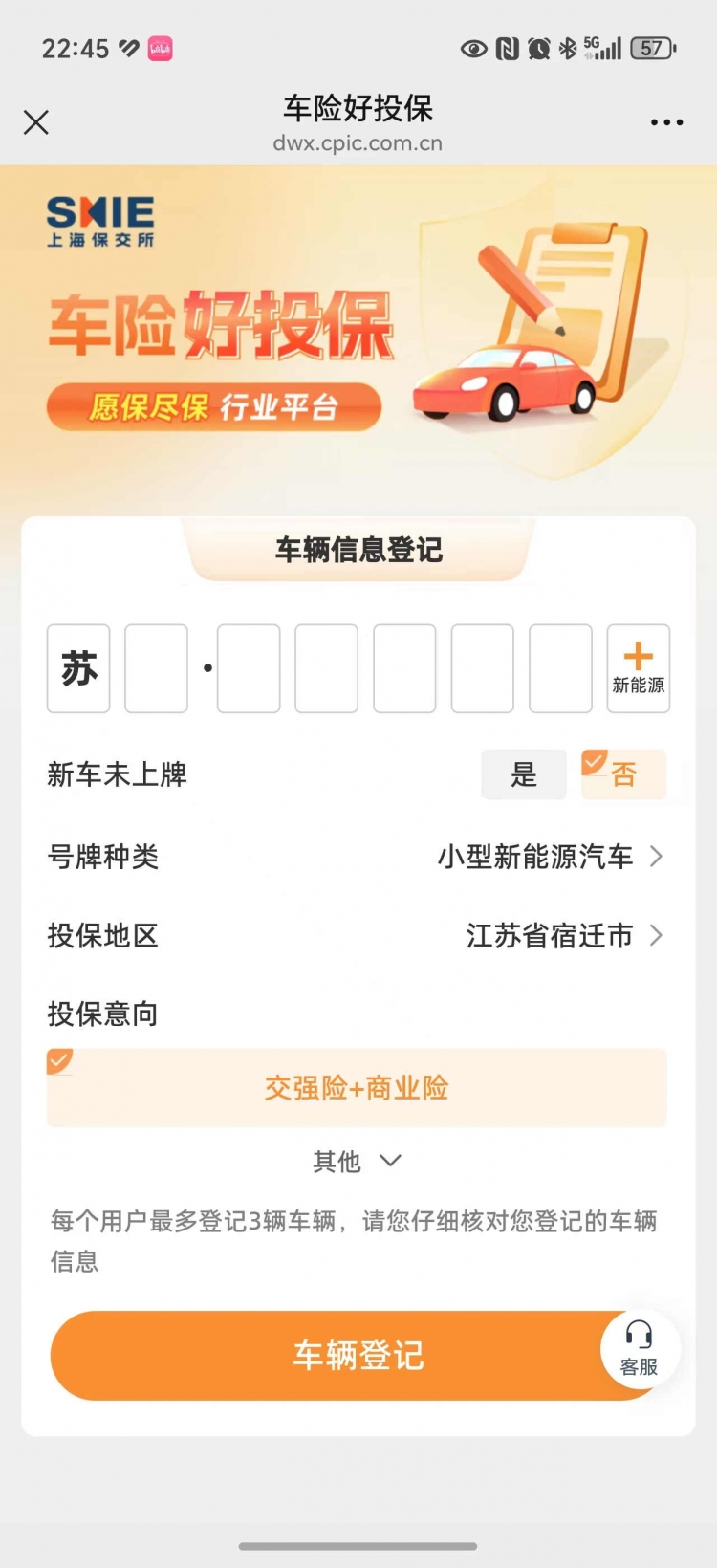Submit with the 车辆登记 button
The height and width of the screenshot is (1568, 717).
coord(325,1356)
